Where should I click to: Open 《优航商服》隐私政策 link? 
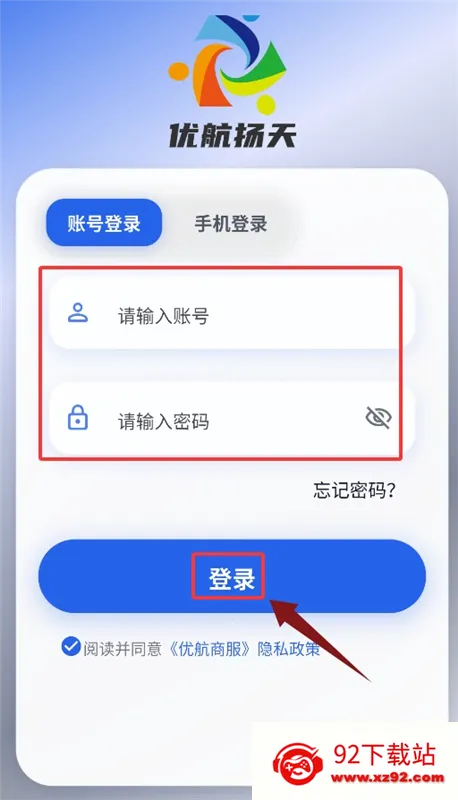pyautogui.click(x=244, y=648)
